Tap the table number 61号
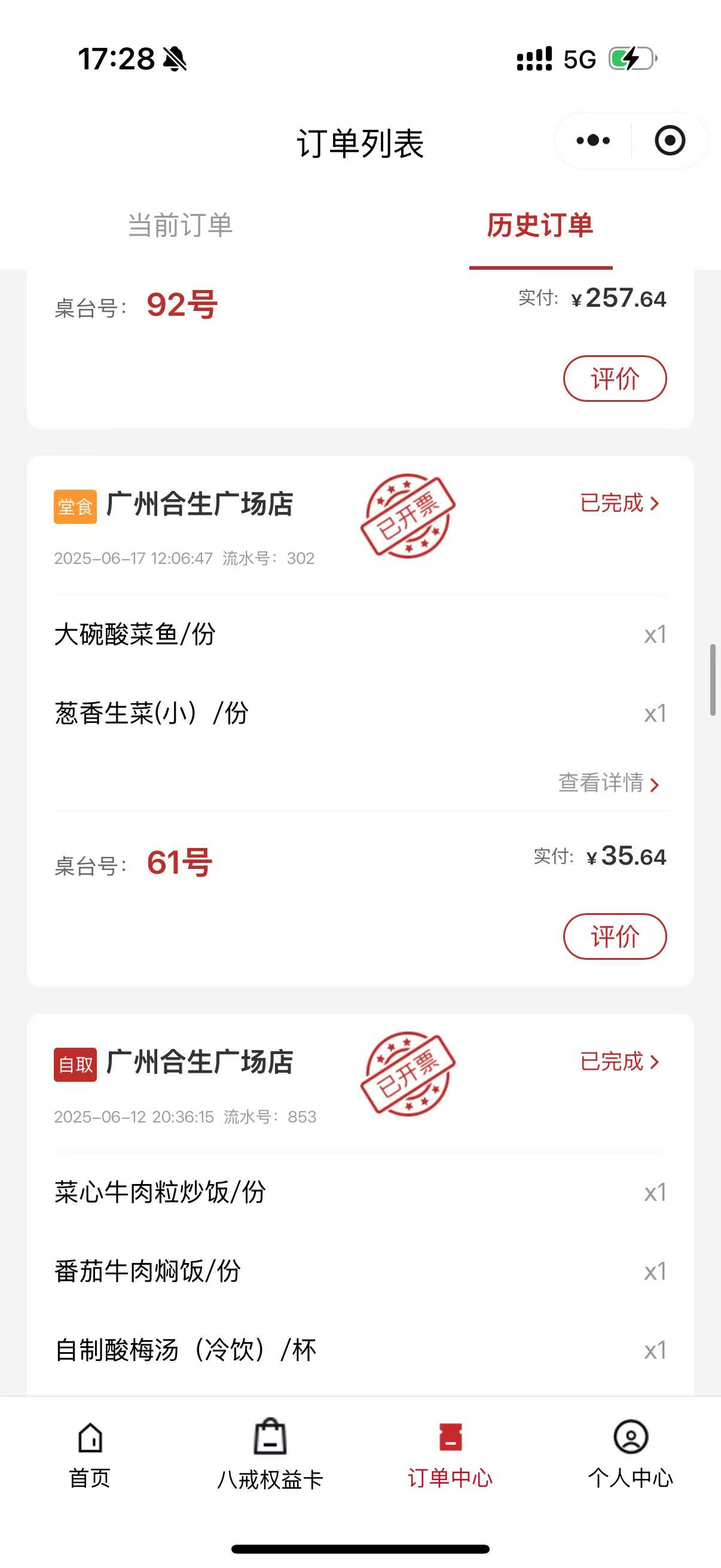The height and width of the screenshot is (1568, 721). tap(179, 864)
